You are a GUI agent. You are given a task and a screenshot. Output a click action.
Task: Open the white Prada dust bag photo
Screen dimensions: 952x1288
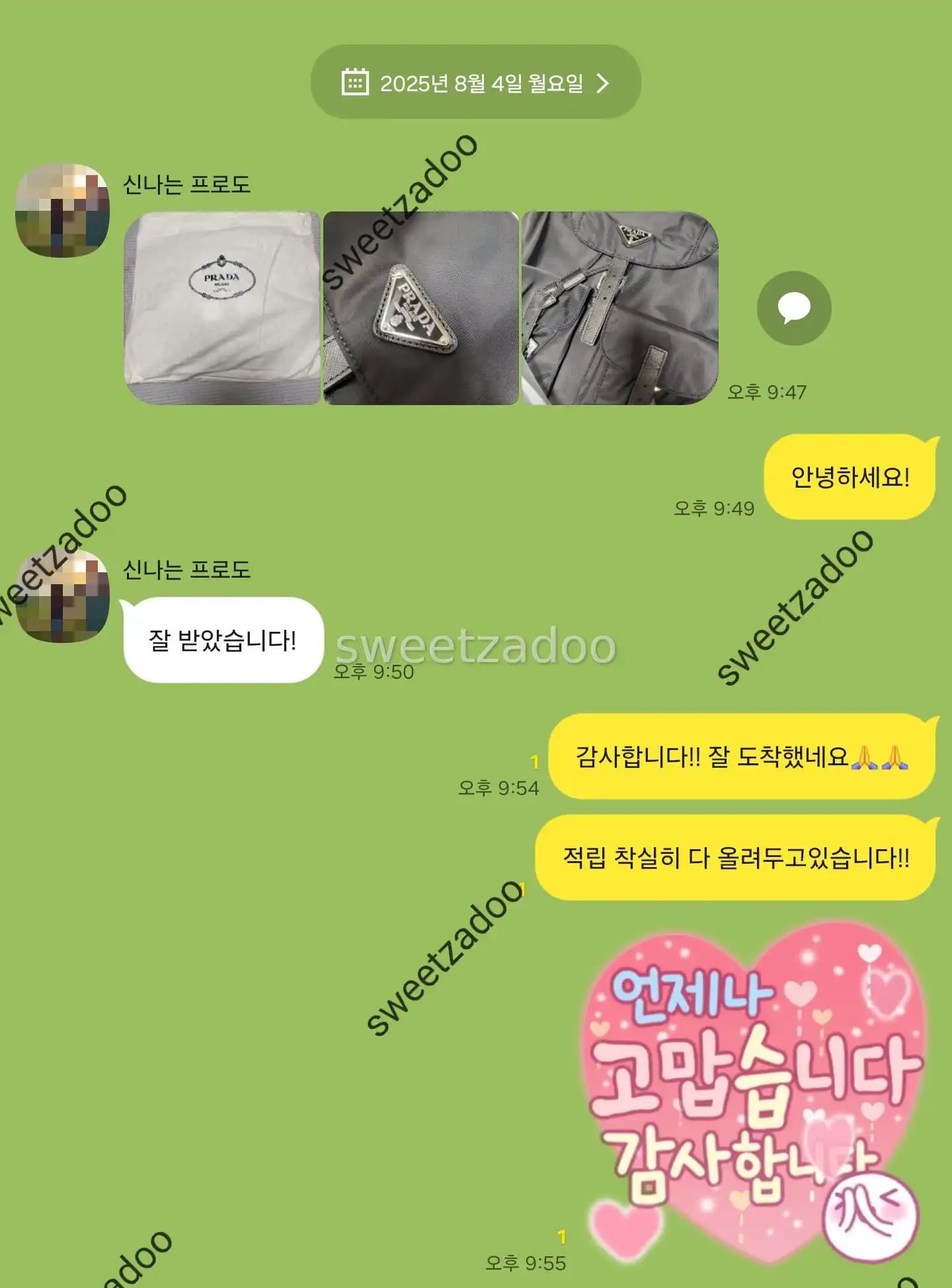222,308
